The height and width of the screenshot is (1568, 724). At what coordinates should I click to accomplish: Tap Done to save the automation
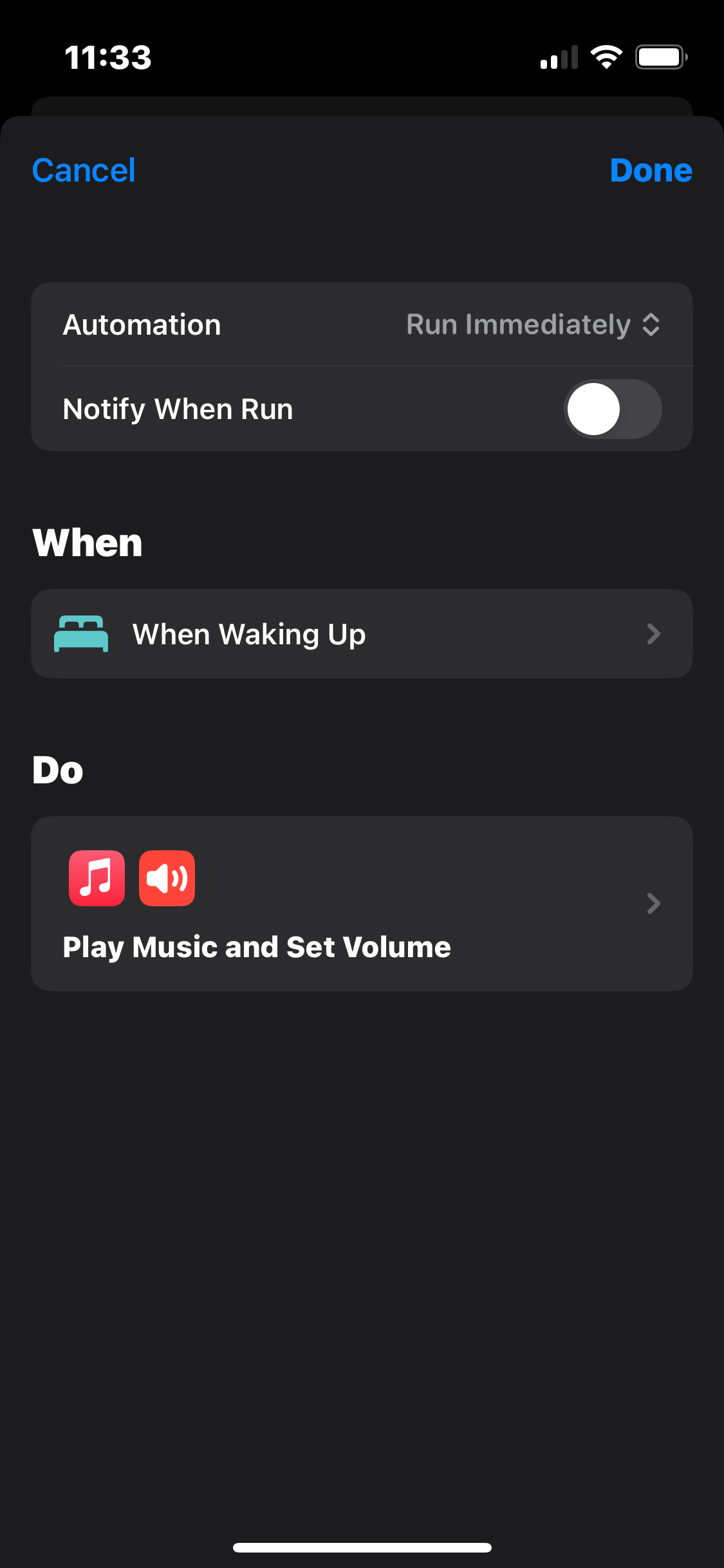(651, 170)
